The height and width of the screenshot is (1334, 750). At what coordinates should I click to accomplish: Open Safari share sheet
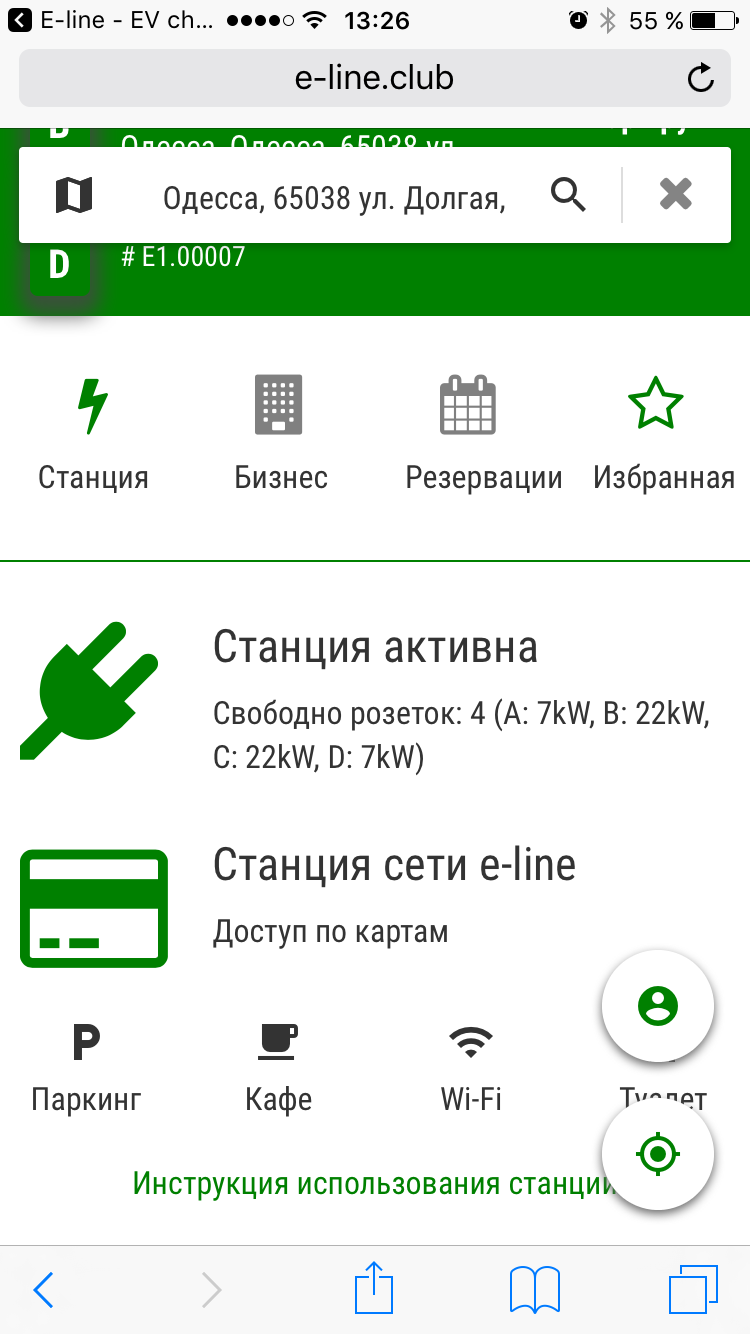(375, 1288)
